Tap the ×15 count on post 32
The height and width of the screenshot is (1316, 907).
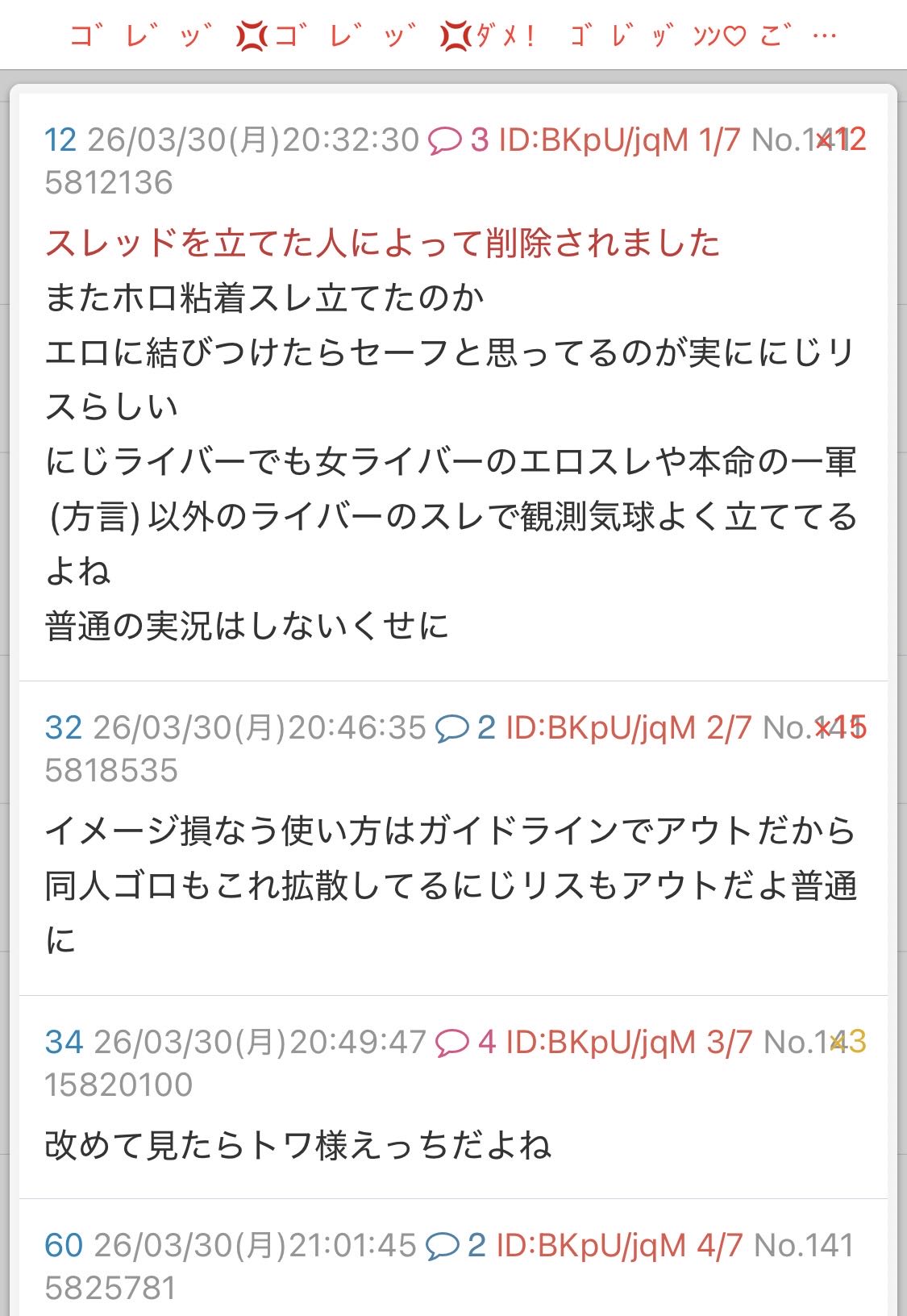coord(841,728)
